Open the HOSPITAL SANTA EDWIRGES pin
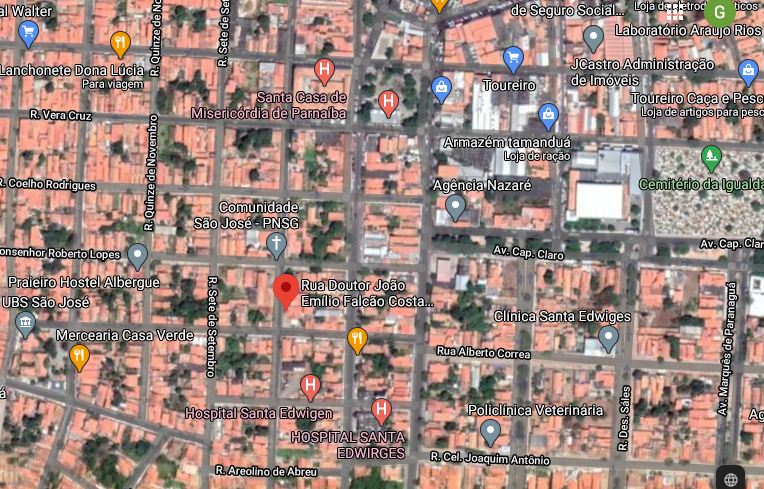 click(380, 409)
